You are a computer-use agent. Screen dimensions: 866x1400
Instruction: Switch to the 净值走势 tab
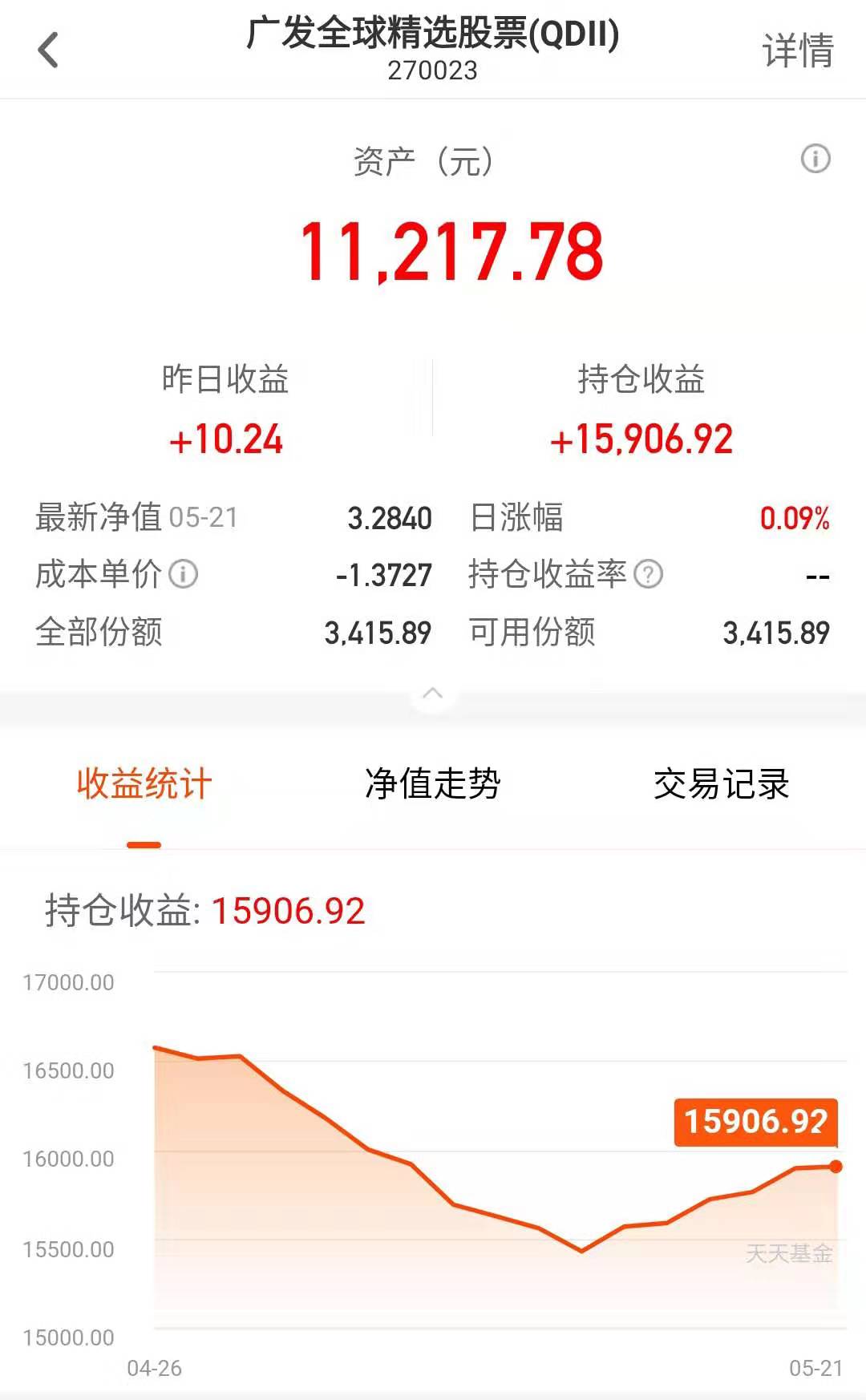(433, 784)
